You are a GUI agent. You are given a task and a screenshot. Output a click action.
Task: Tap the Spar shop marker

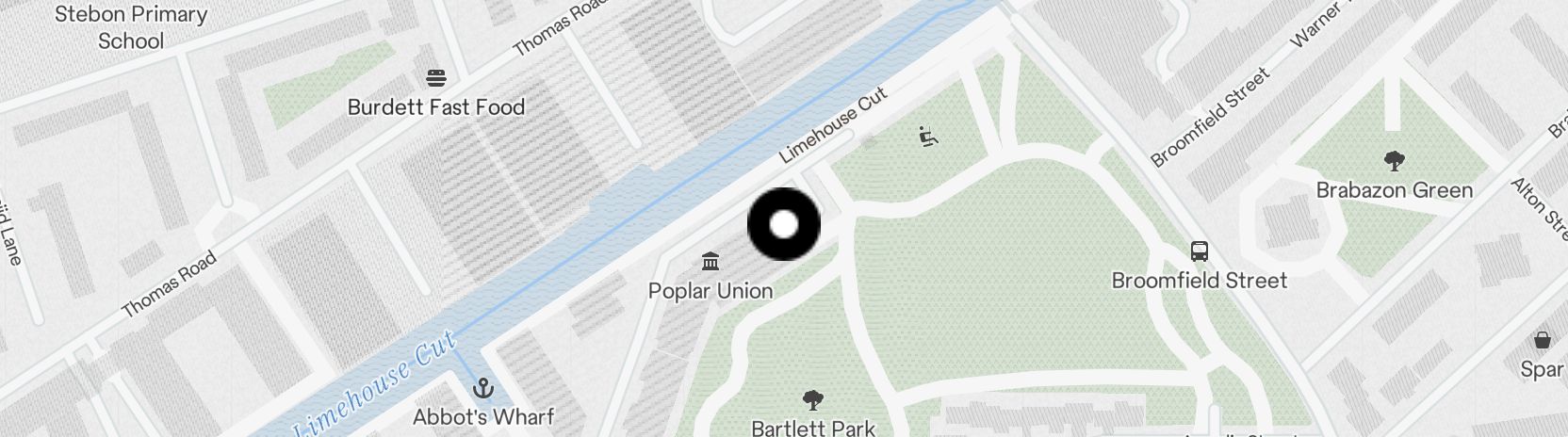tap(1543, 340)
